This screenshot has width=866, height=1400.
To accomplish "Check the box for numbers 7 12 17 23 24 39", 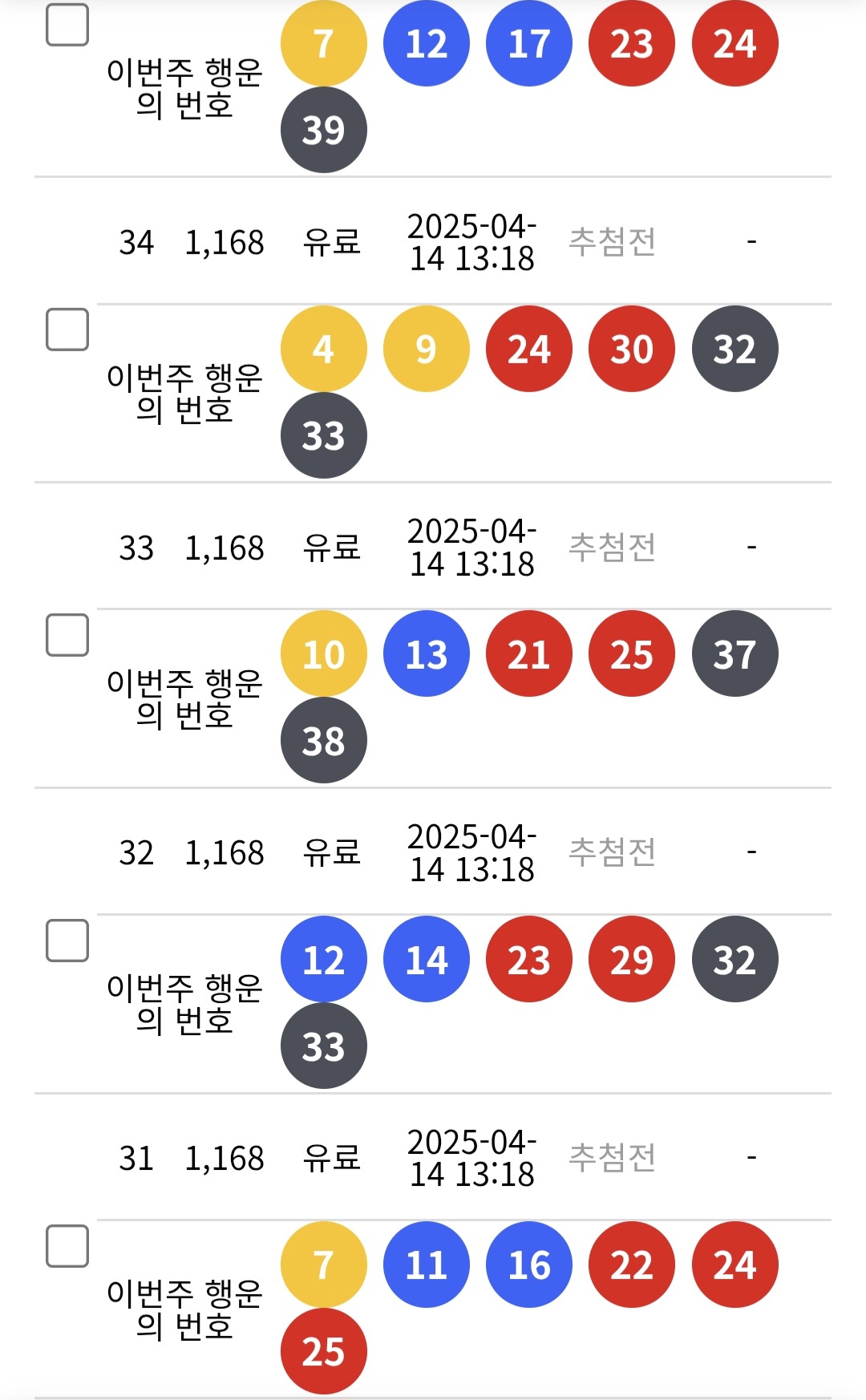I will point(67,25).
